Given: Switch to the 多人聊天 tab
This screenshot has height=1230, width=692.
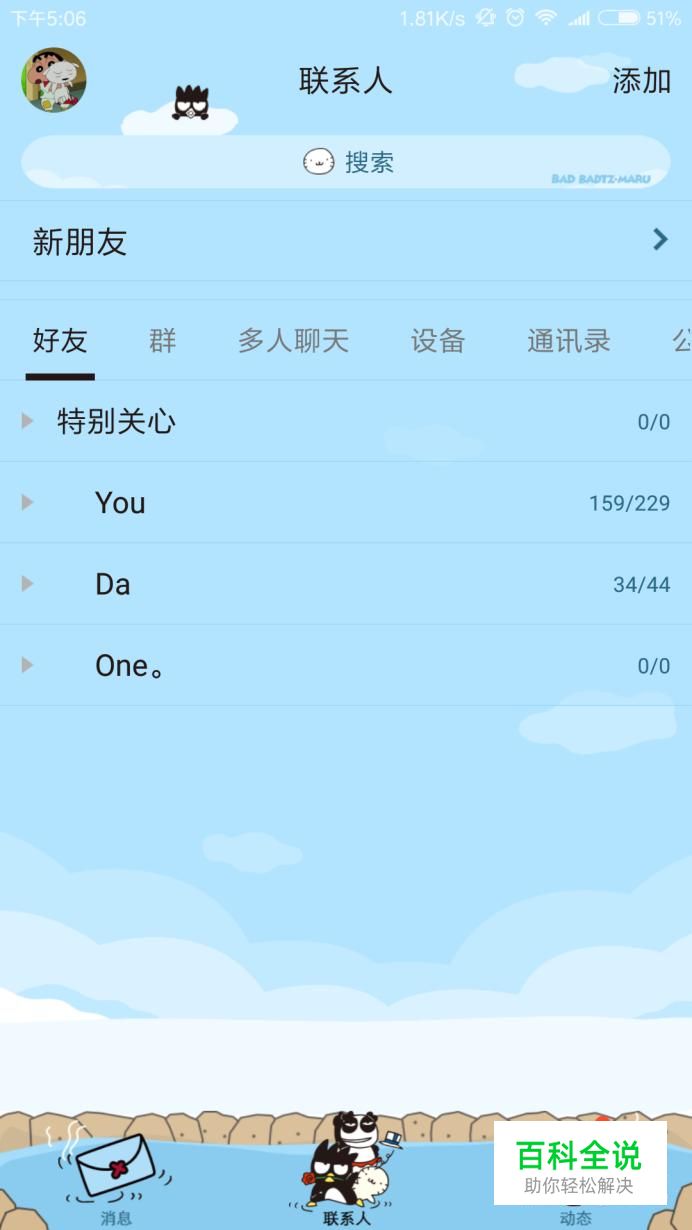Looking at the screenshot, I should [x=293, y=341].
